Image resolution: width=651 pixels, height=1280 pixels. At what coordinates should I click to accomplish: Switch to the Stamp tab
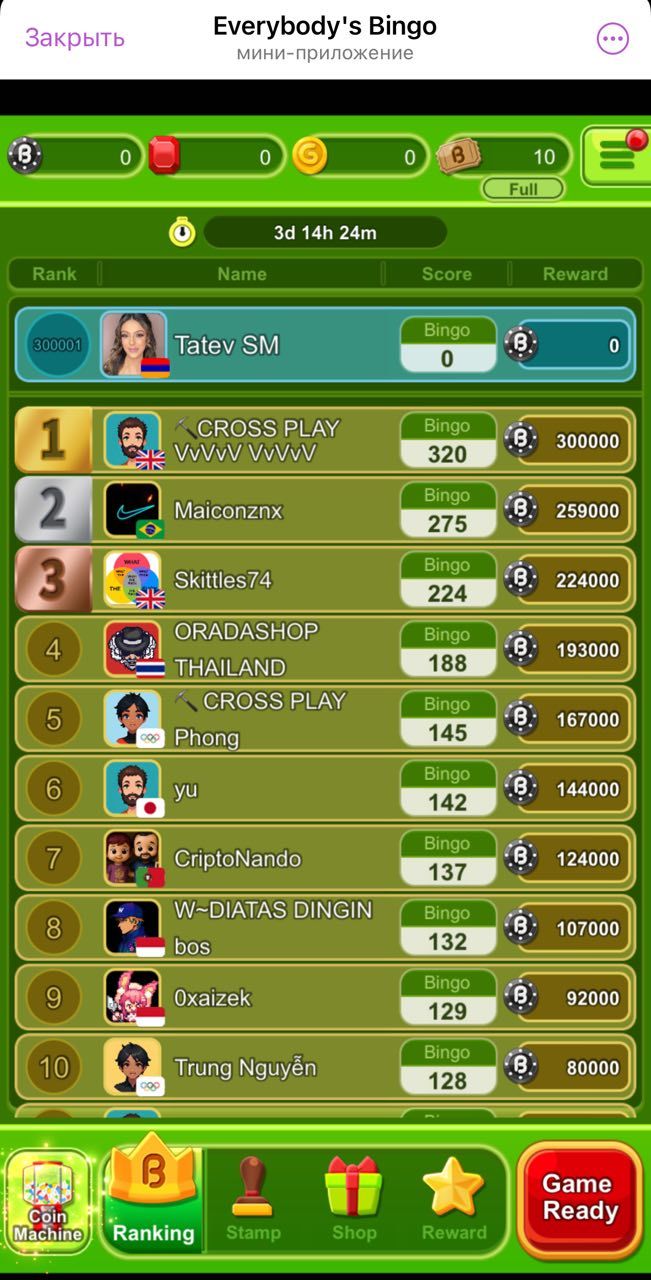click(253, 1200)
